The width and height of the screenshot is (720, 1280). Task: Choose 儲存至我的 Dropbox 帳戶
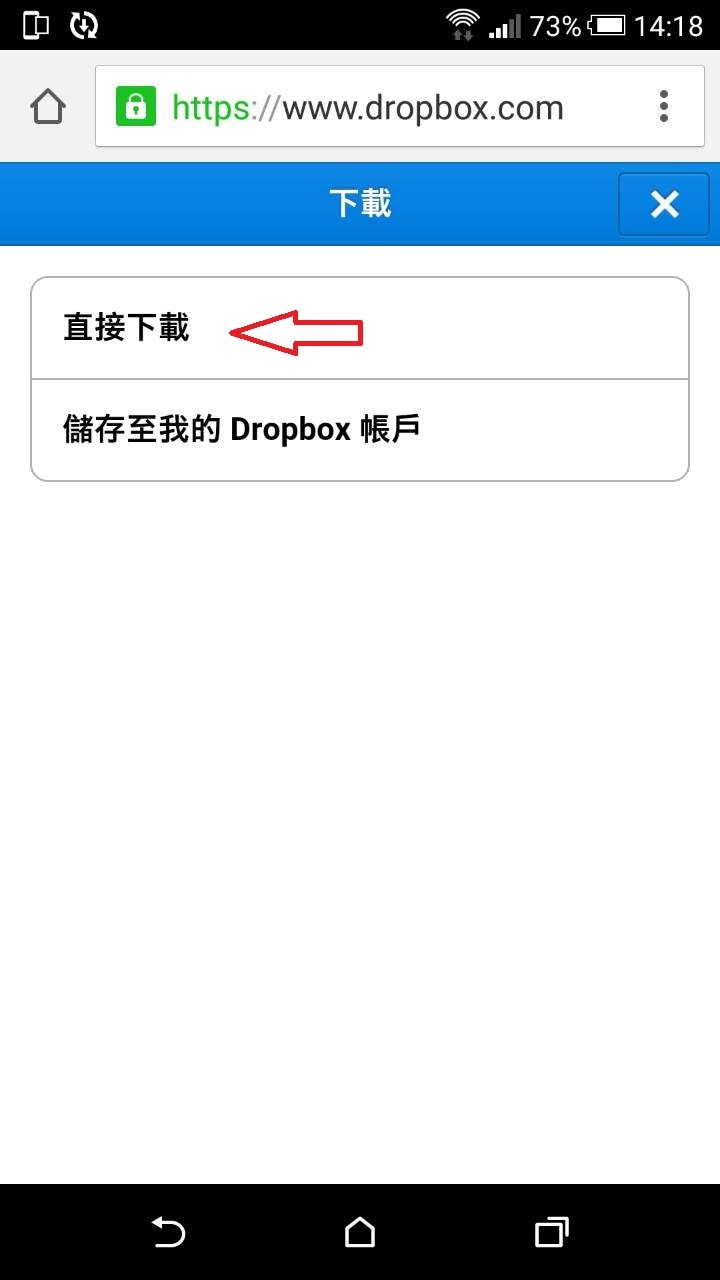(360, 430)
